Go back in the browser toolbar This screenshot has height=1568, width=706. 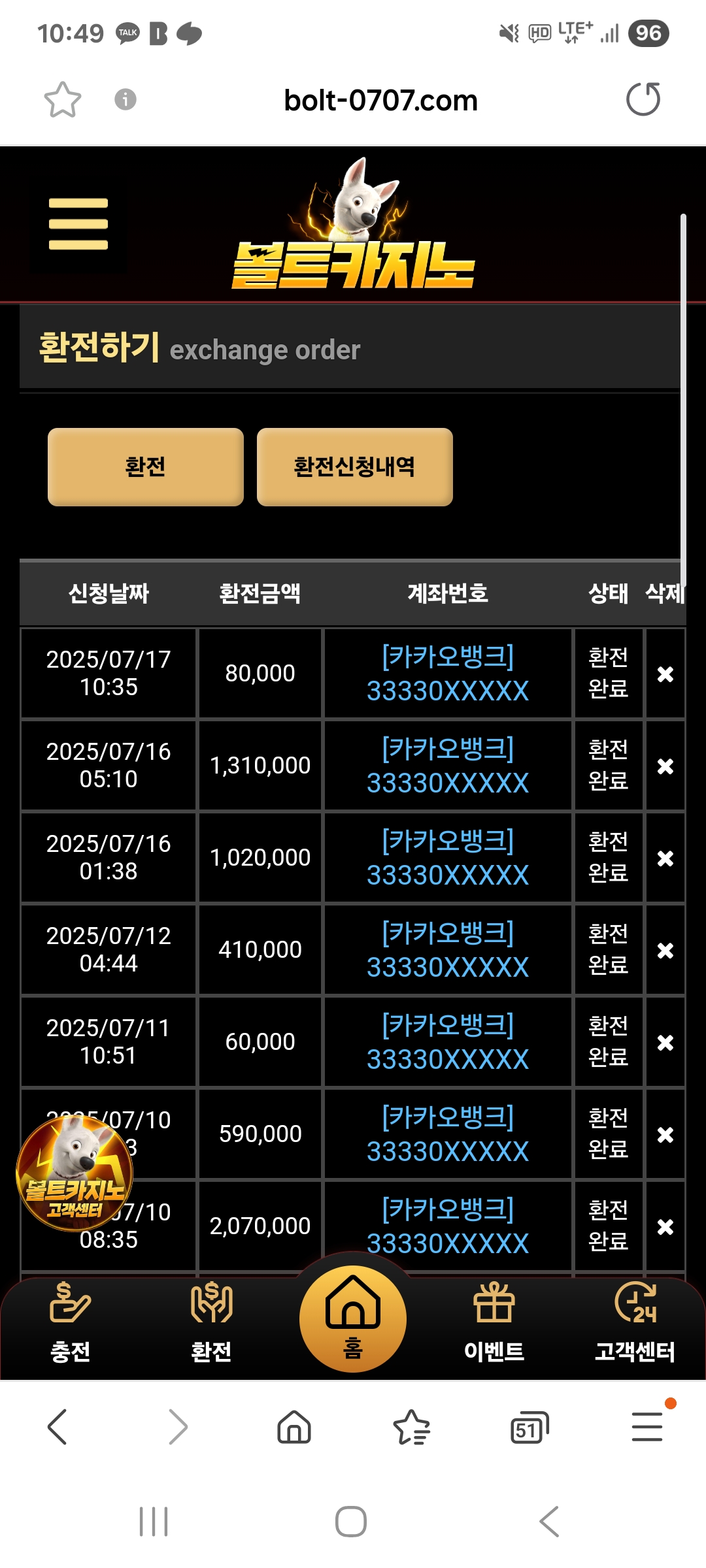tap(58, 1427)
